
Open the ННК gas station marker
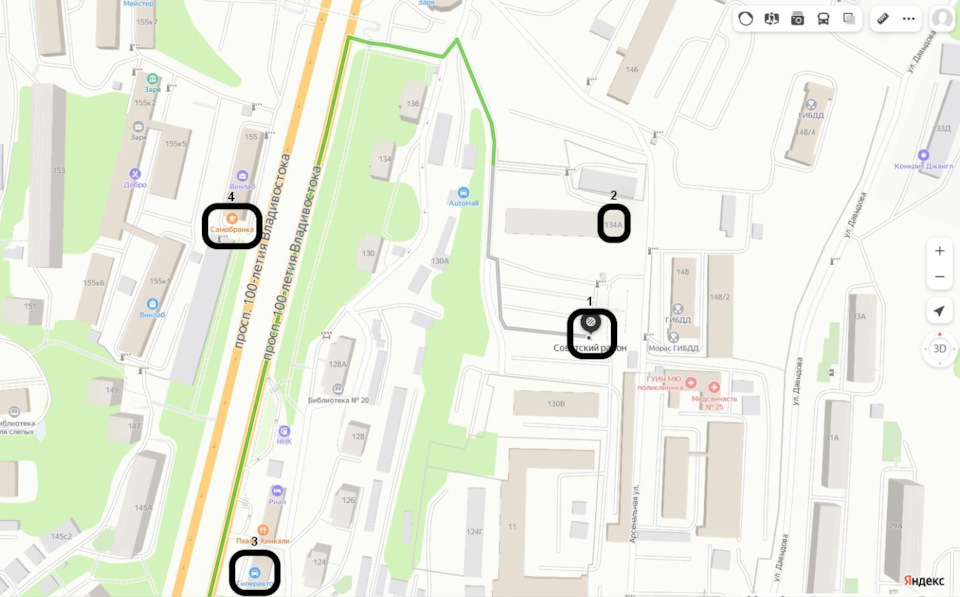[x=285, y=431]
